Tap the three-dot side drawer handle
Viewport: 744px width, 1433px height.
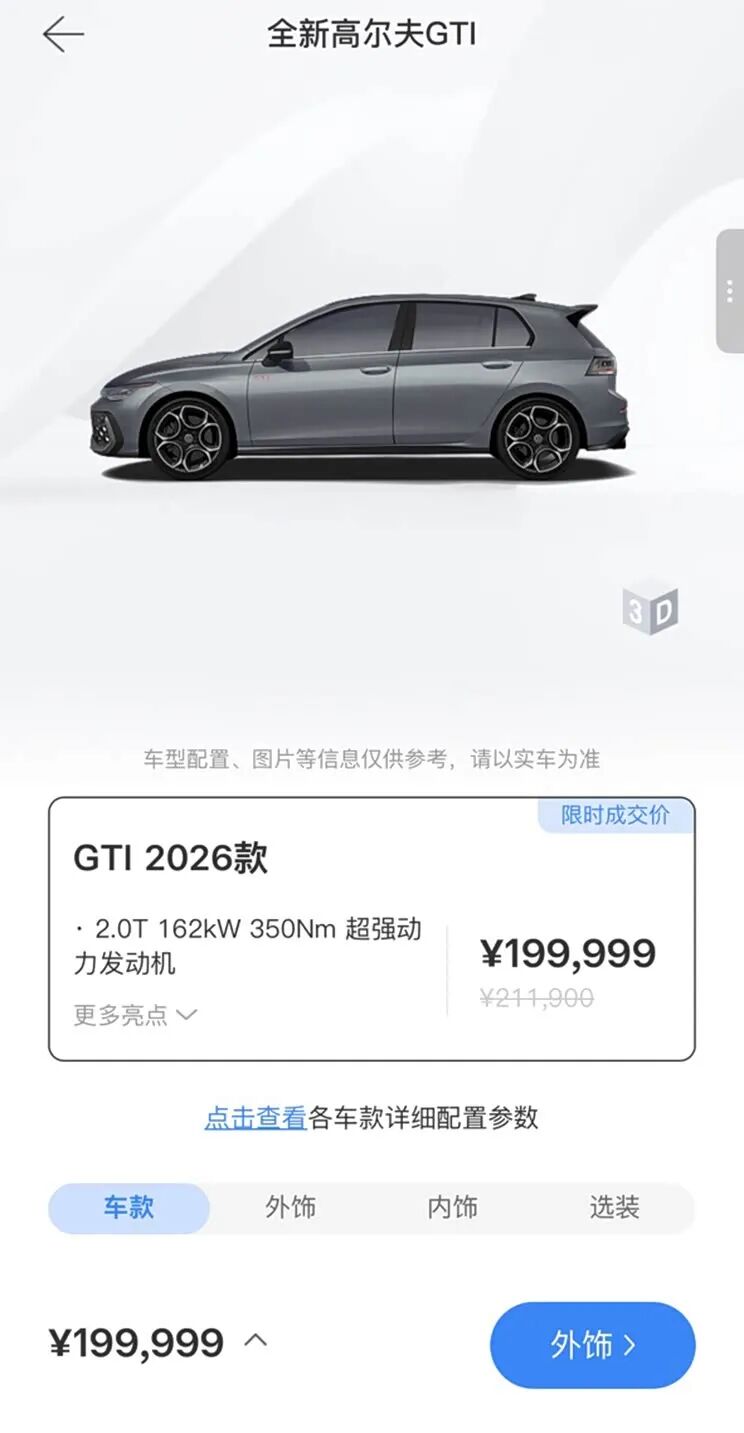point(733,292)
